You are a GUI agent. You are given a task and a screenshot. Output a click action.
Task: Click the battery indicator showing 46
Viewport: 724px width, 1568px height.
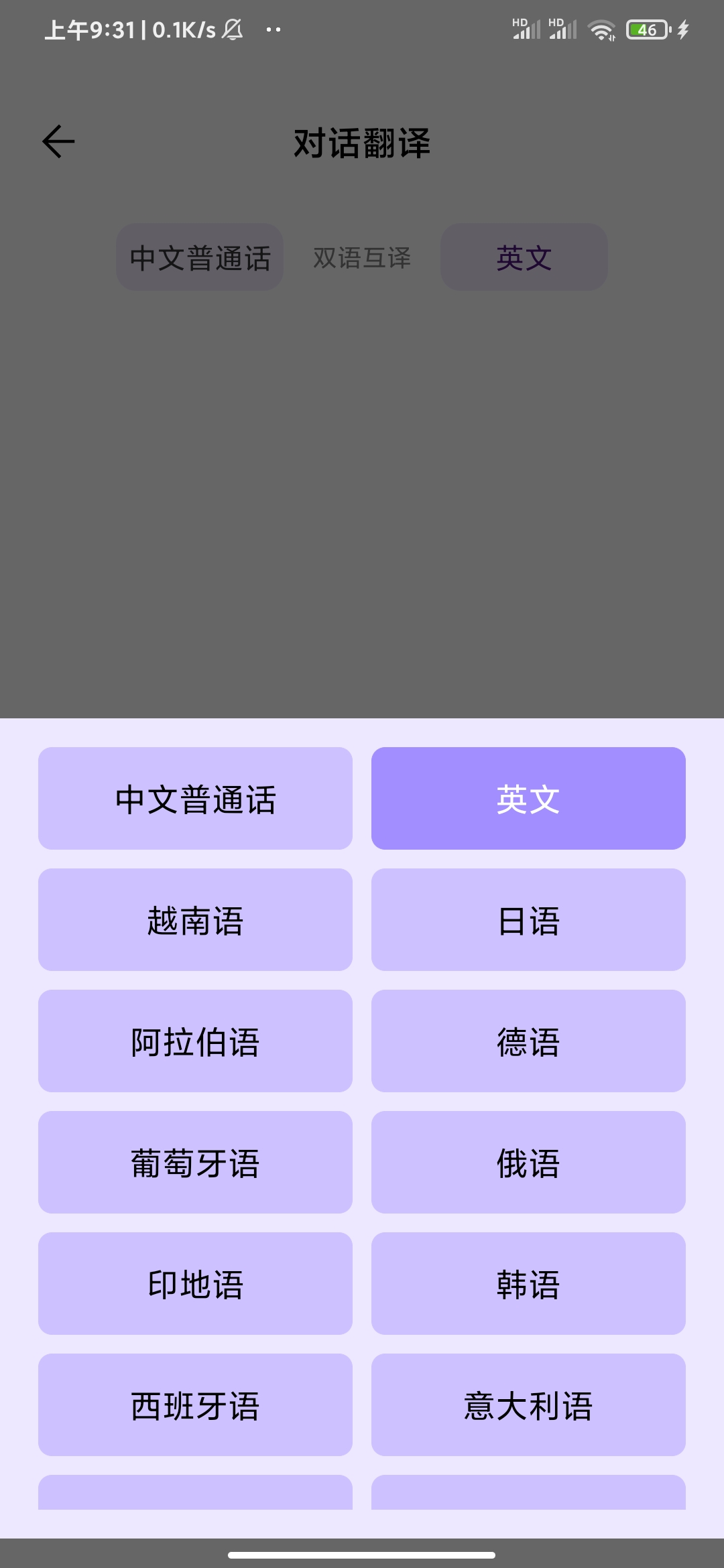[x=646, y=29]
